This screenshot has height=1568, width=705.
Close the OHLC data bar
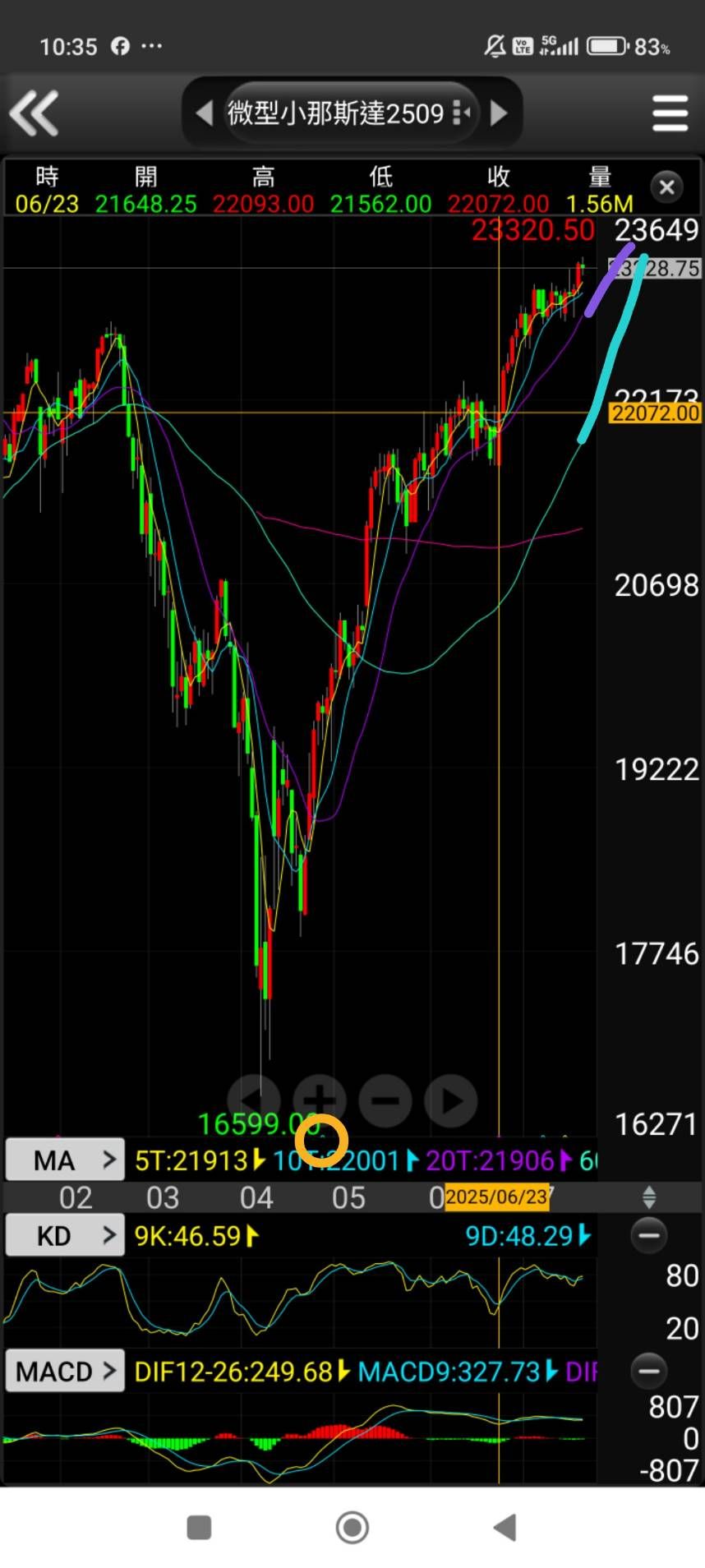tap(666, 187)
